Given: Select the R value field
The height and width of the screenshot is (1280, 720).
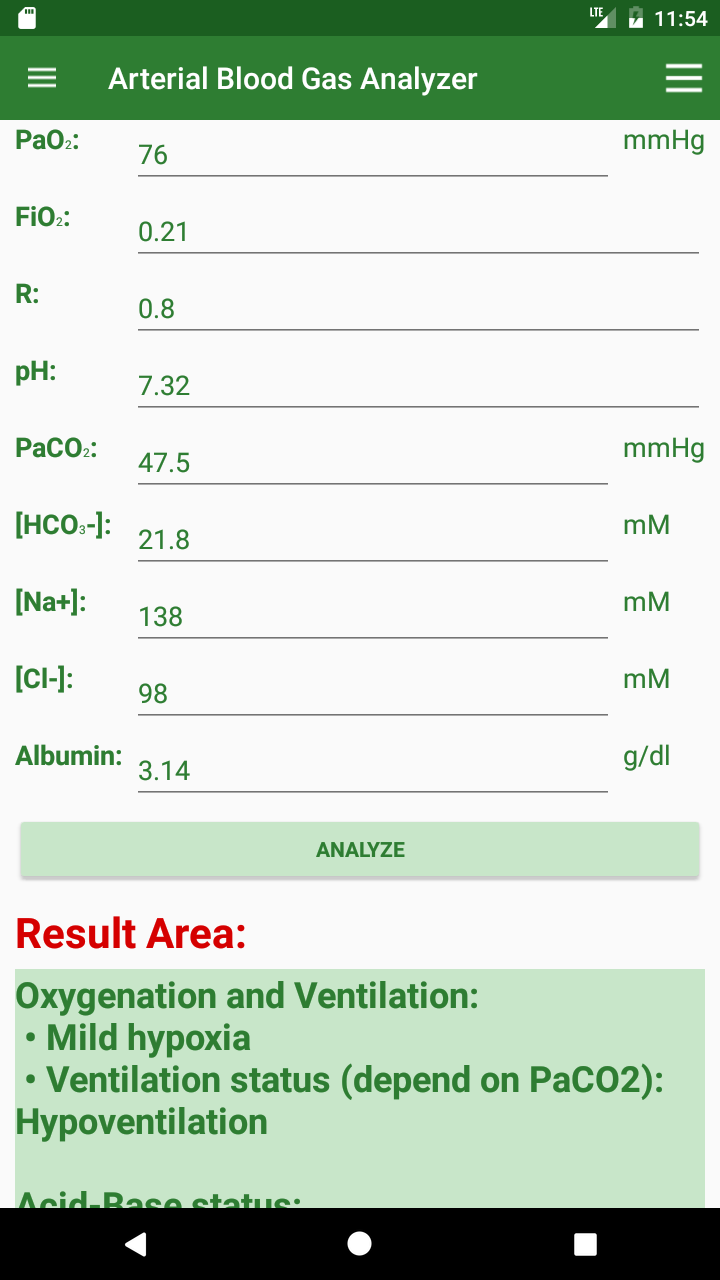Looking at the screenshot, I should pyautogui.click(x=418, y=309).
